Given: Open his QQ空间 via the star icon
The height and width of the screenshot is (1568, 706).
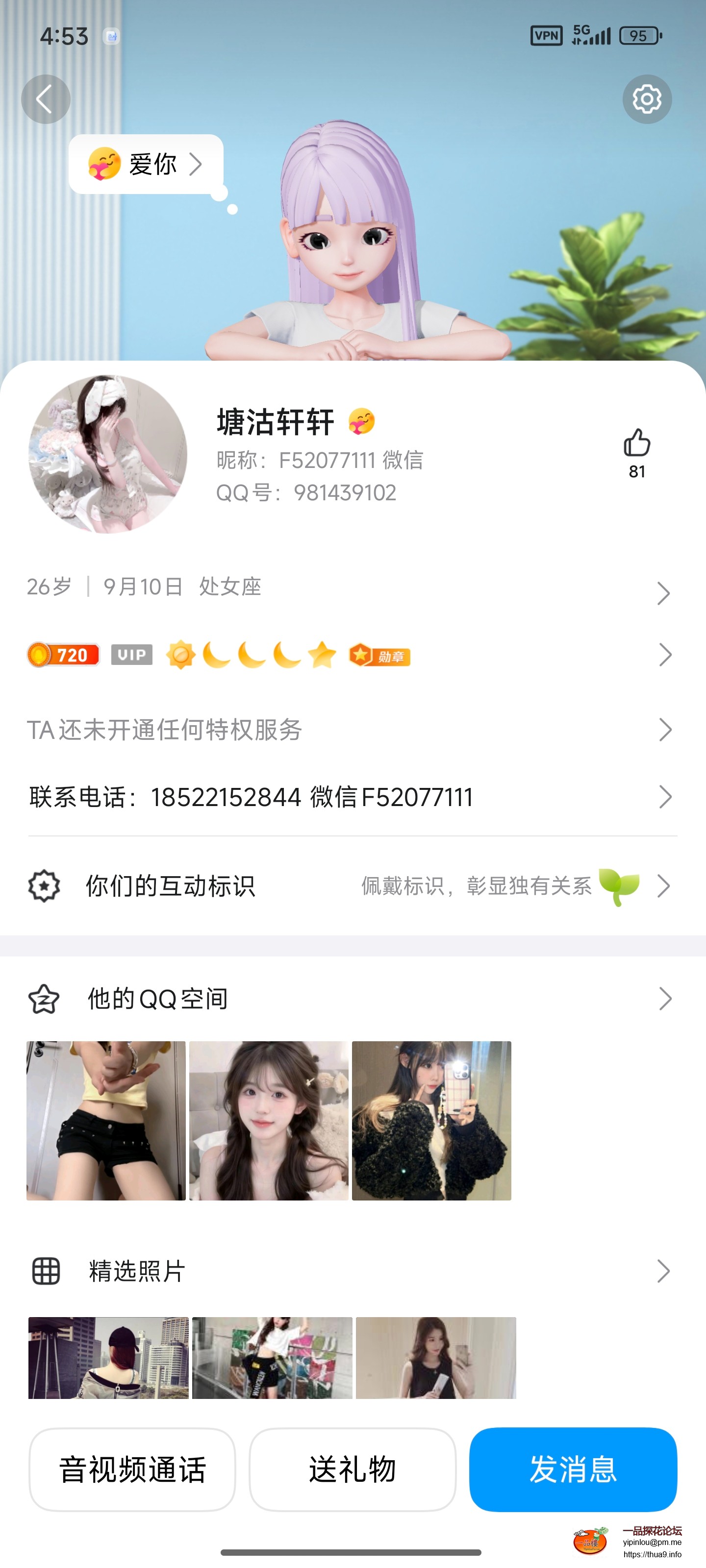Looking at the screenshot, I should 45,997.
